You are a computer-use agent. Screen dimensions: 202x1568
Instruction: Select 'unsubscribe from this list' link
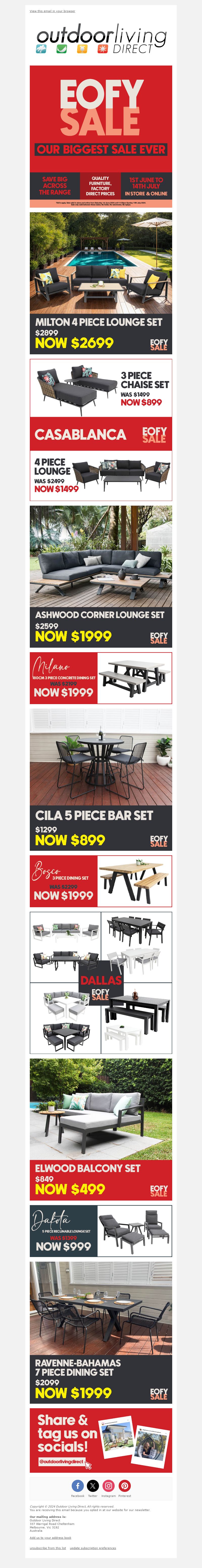(x=48, y=1547)
